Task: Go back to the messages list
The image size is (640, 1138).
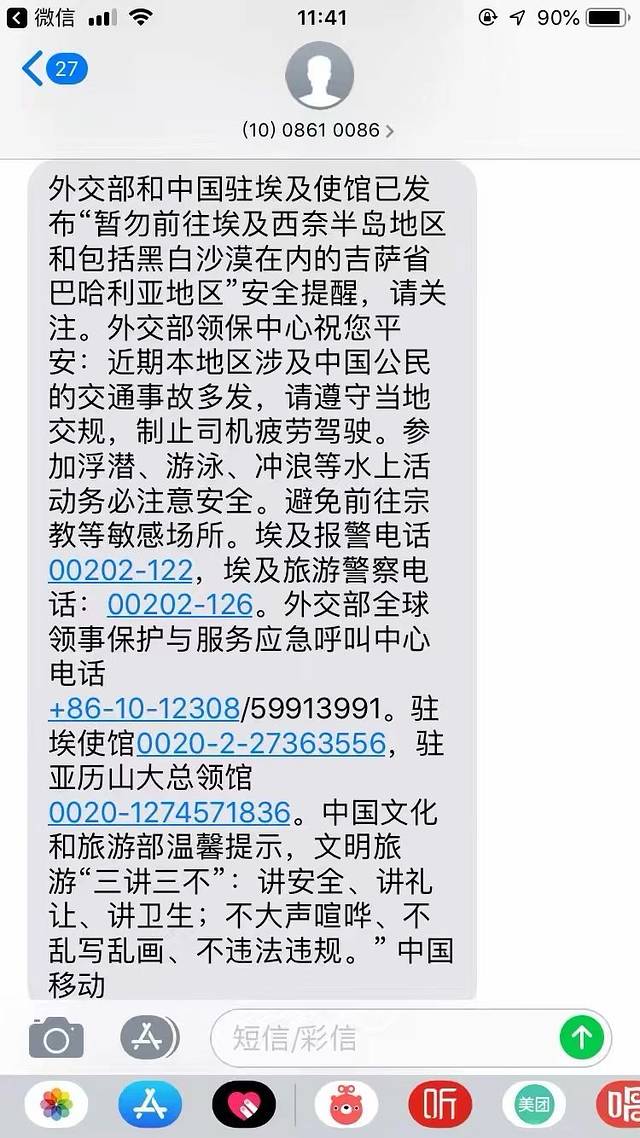Action: [x=52, y=69]
